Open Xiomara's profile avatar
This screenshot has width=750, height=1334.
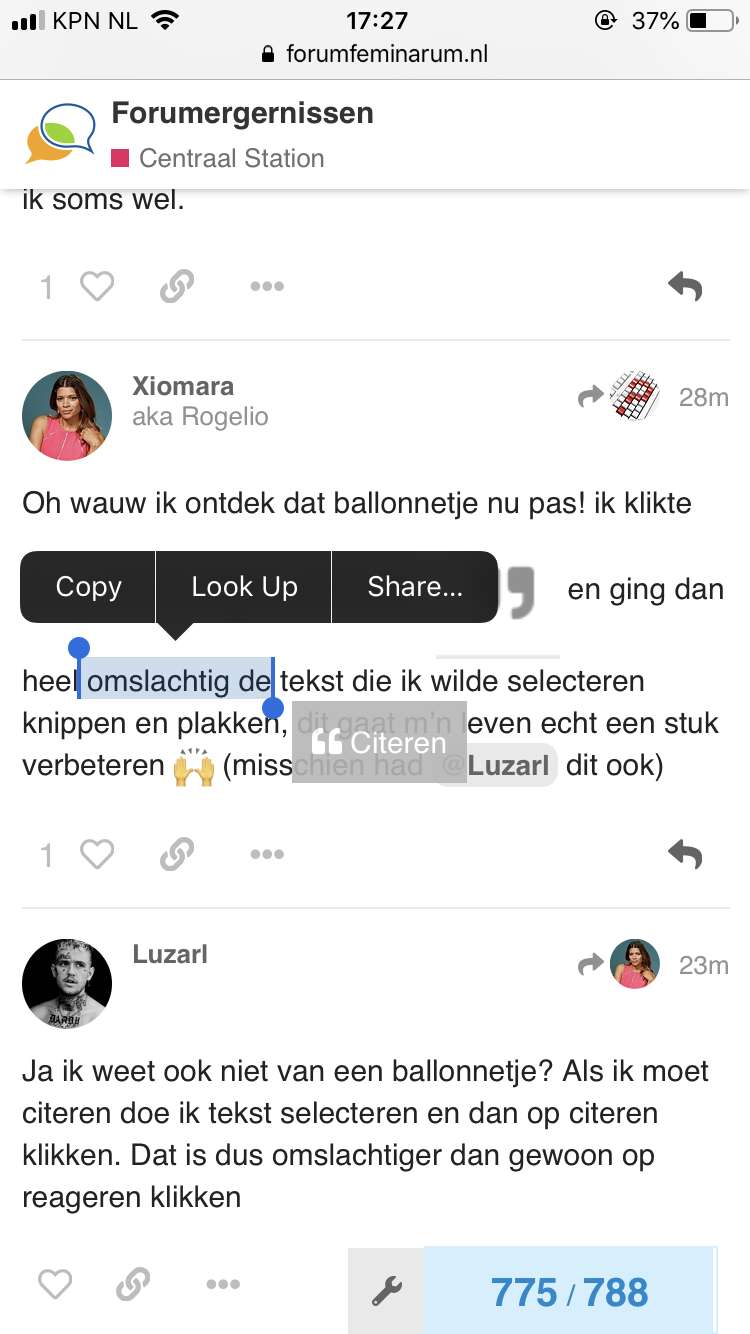click(x=67, y=415)
